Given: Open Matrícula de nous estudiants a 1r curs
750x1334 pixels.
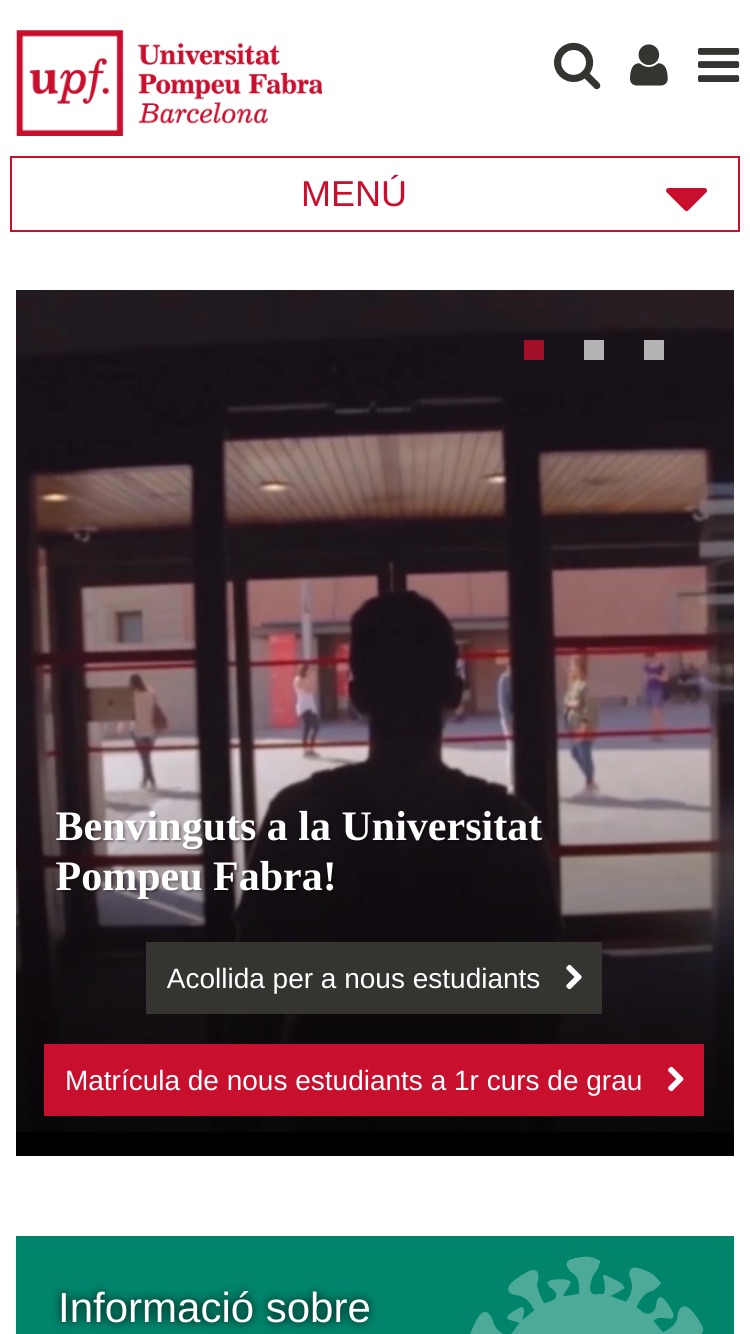Looking at the screenshot, I should (x=374, y=1080).
